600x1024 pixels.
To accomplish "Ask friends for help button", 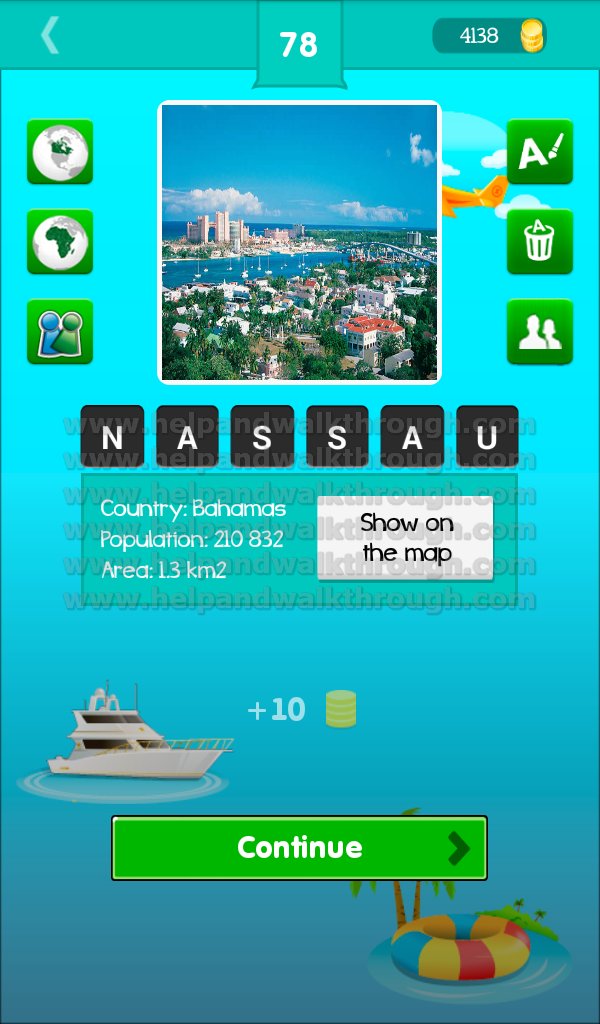I will pos(540,332).
